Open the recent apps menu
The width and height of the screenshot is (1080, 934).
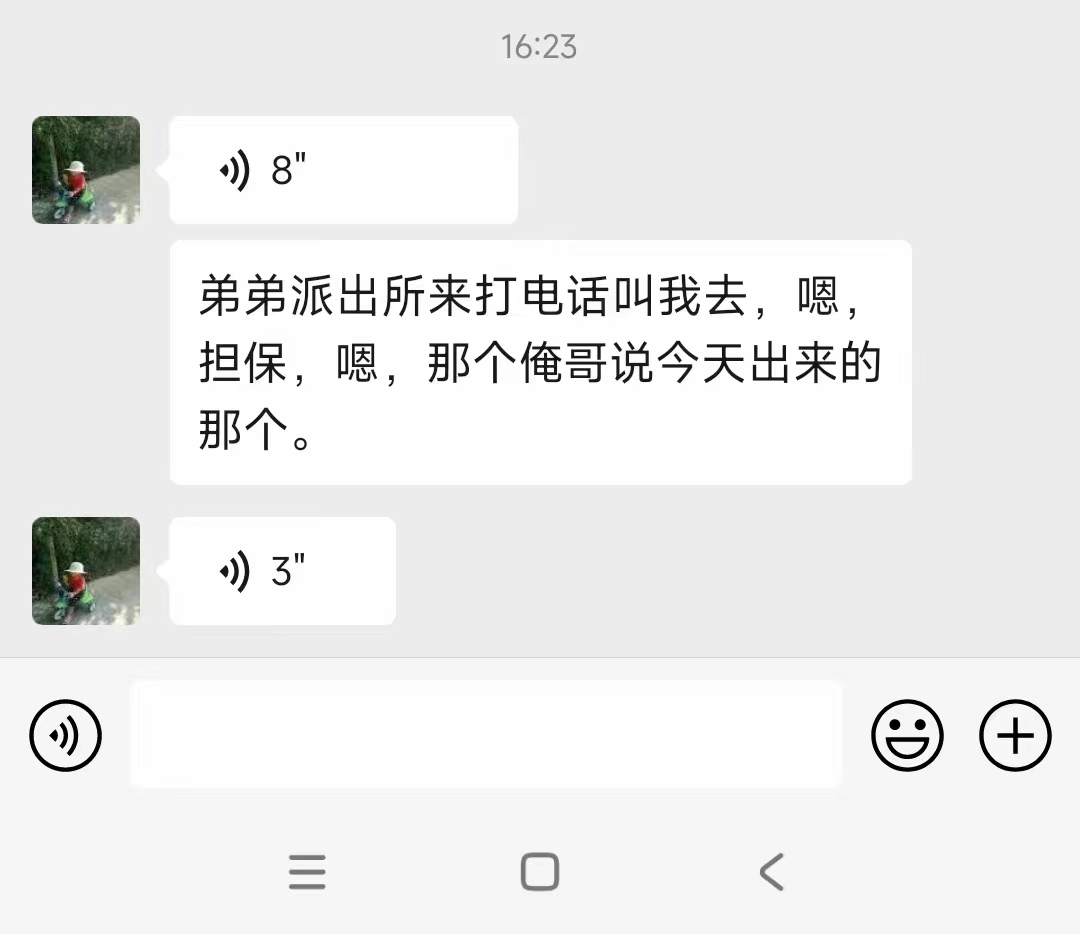pyautogui.click(x=307, y=872)
